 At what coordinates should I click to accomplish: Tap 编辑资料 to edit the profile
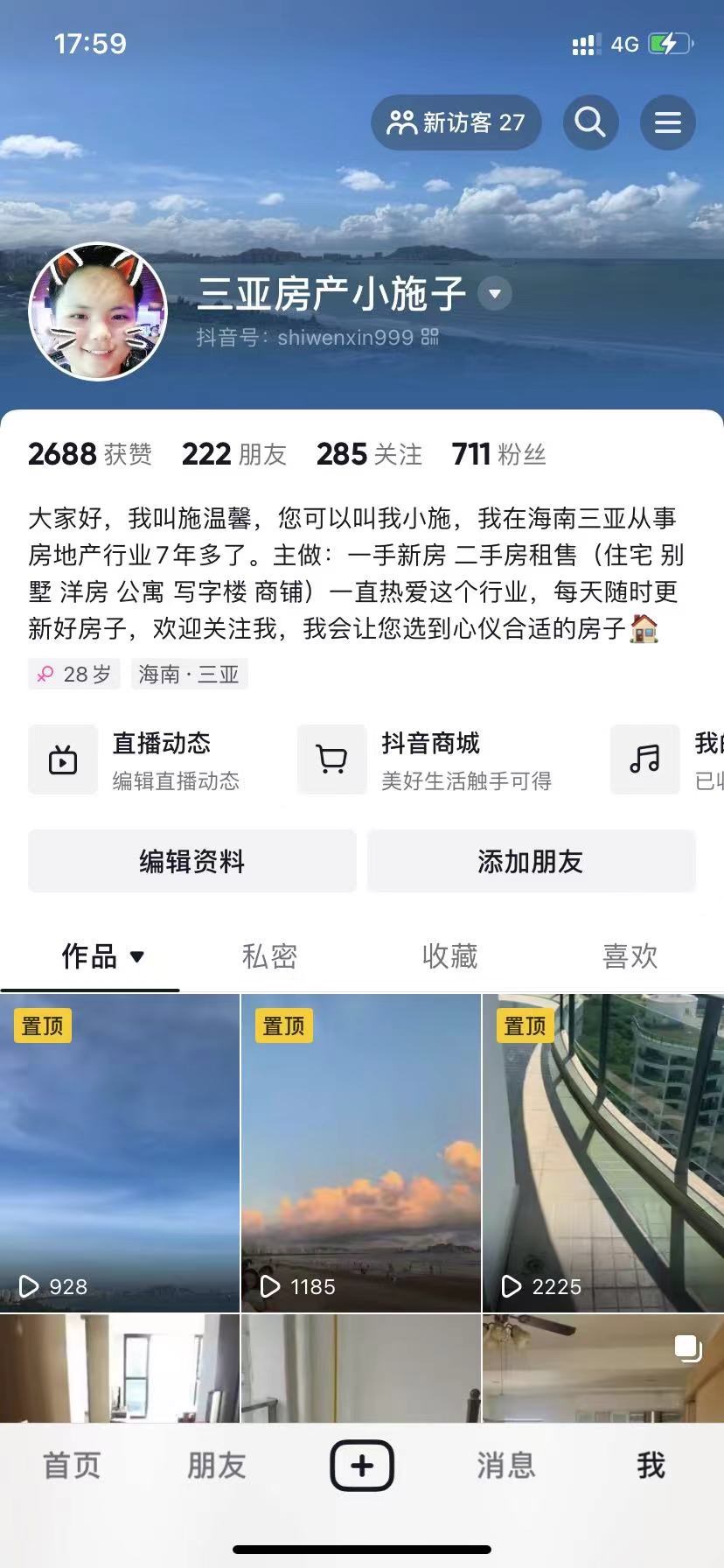(x=192, y=861)
